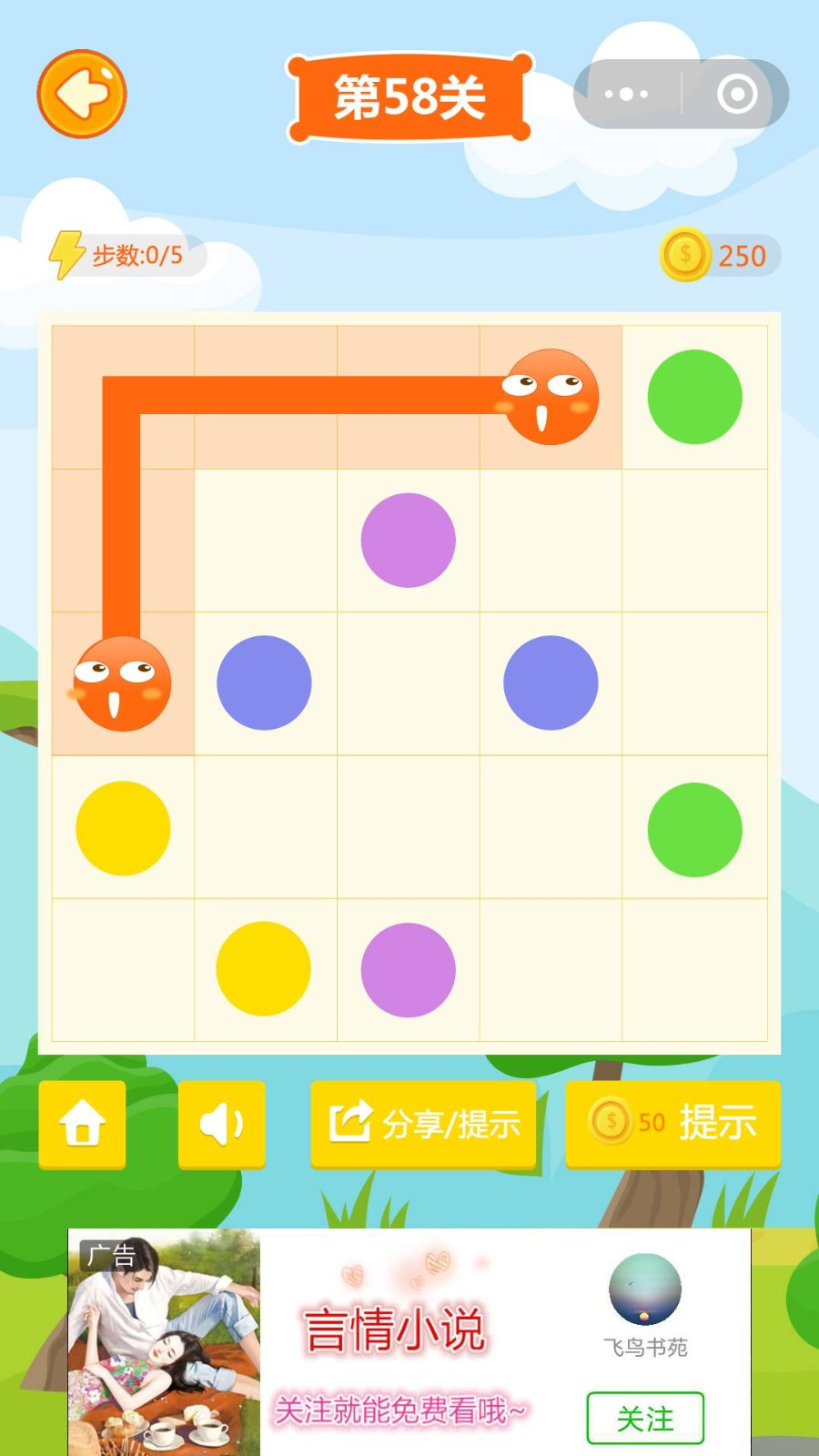
Task: Return to the game home screen
Action: click(82, 1124)
